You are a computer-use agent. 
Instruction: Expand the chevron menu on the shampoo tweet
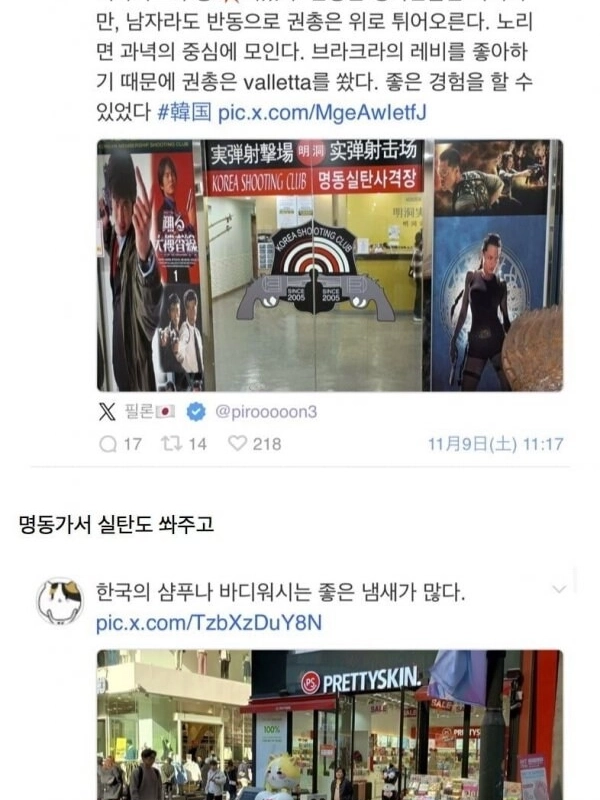(x=559, y=589)
